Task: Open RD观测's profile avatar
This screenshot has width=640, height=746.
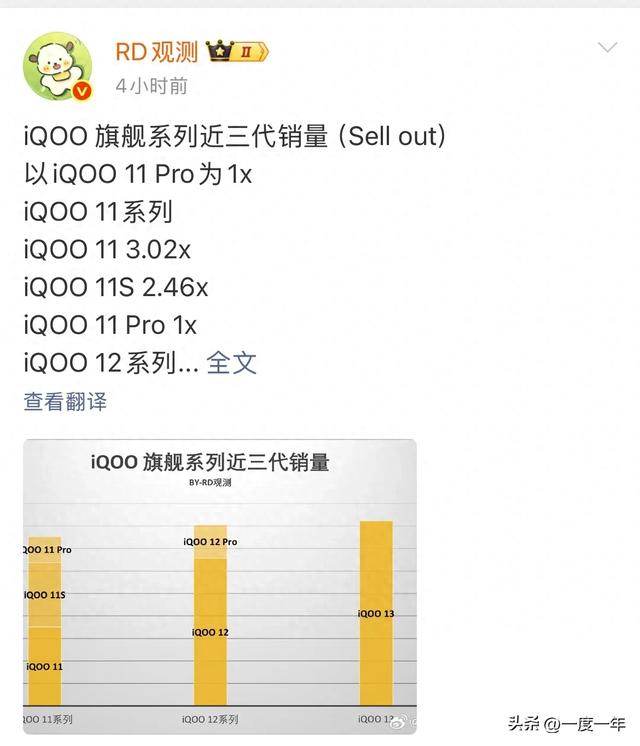Action: (x=59, y=66)
